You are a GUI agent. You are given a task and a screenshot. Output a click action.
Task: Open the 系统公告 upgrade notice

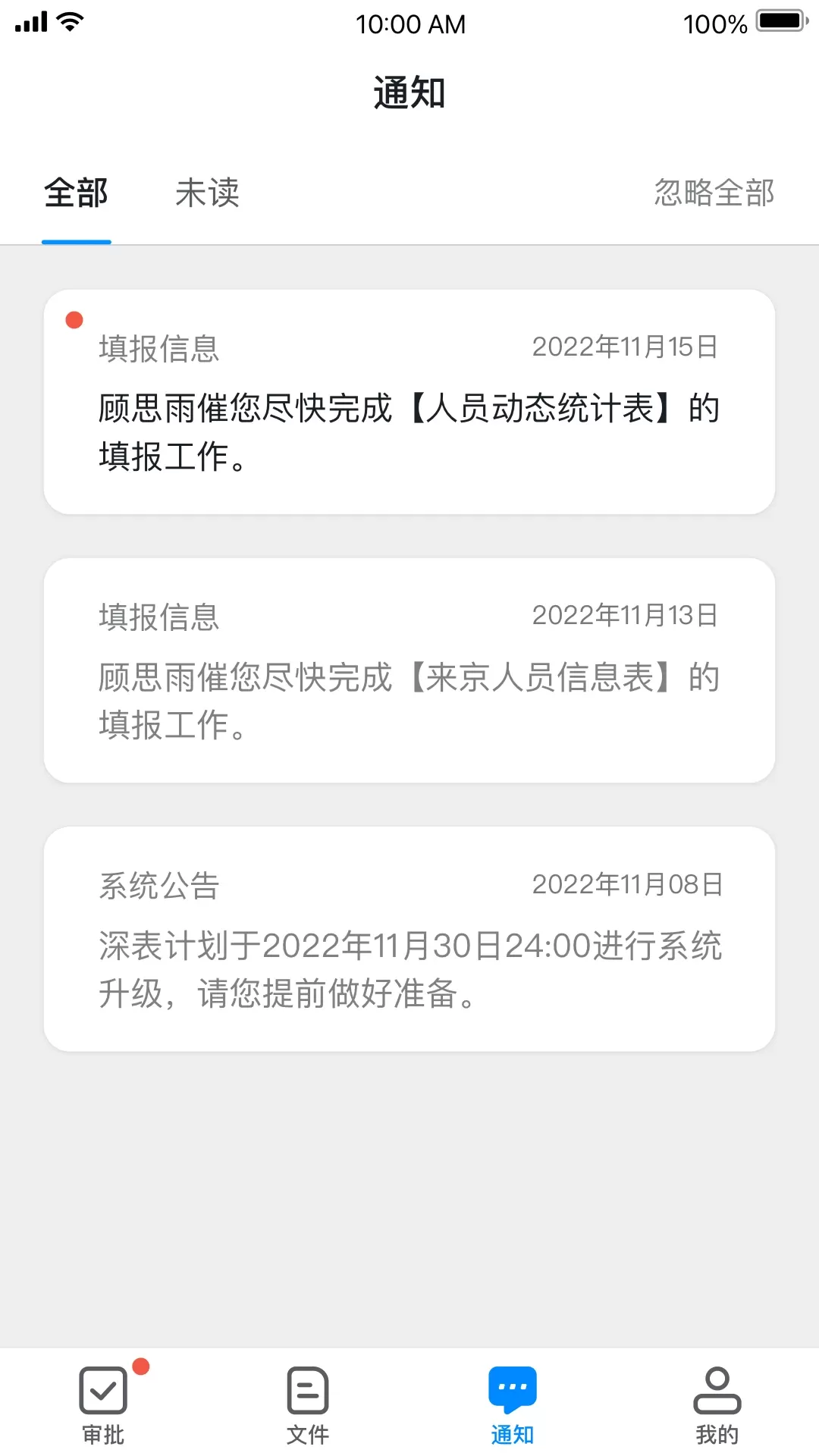[409, 939]
